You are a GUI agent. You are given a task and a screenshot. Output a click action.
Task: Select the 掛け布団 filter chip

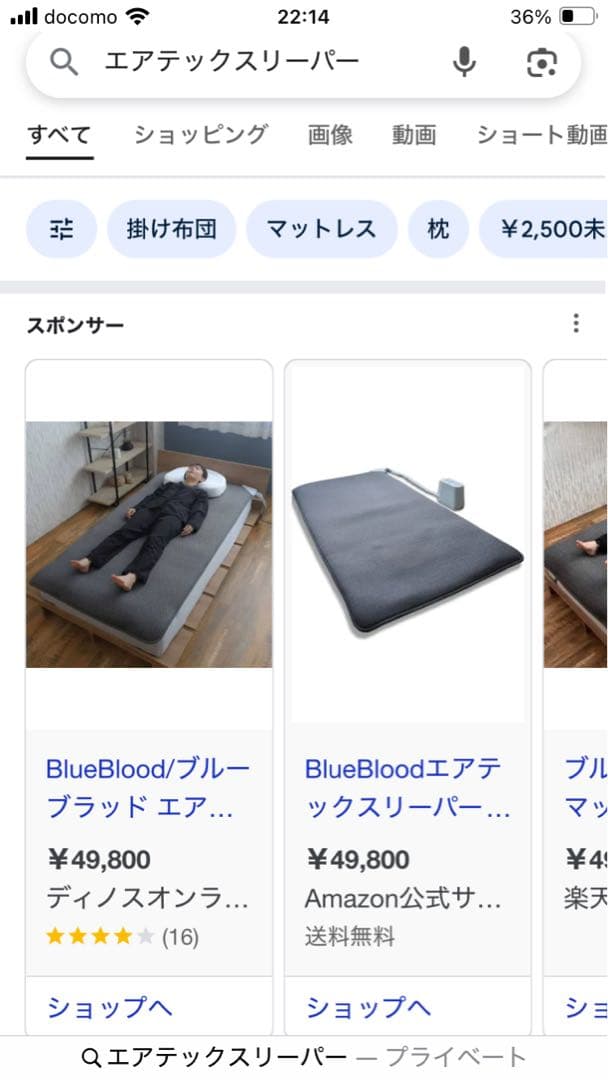(171, 229)
